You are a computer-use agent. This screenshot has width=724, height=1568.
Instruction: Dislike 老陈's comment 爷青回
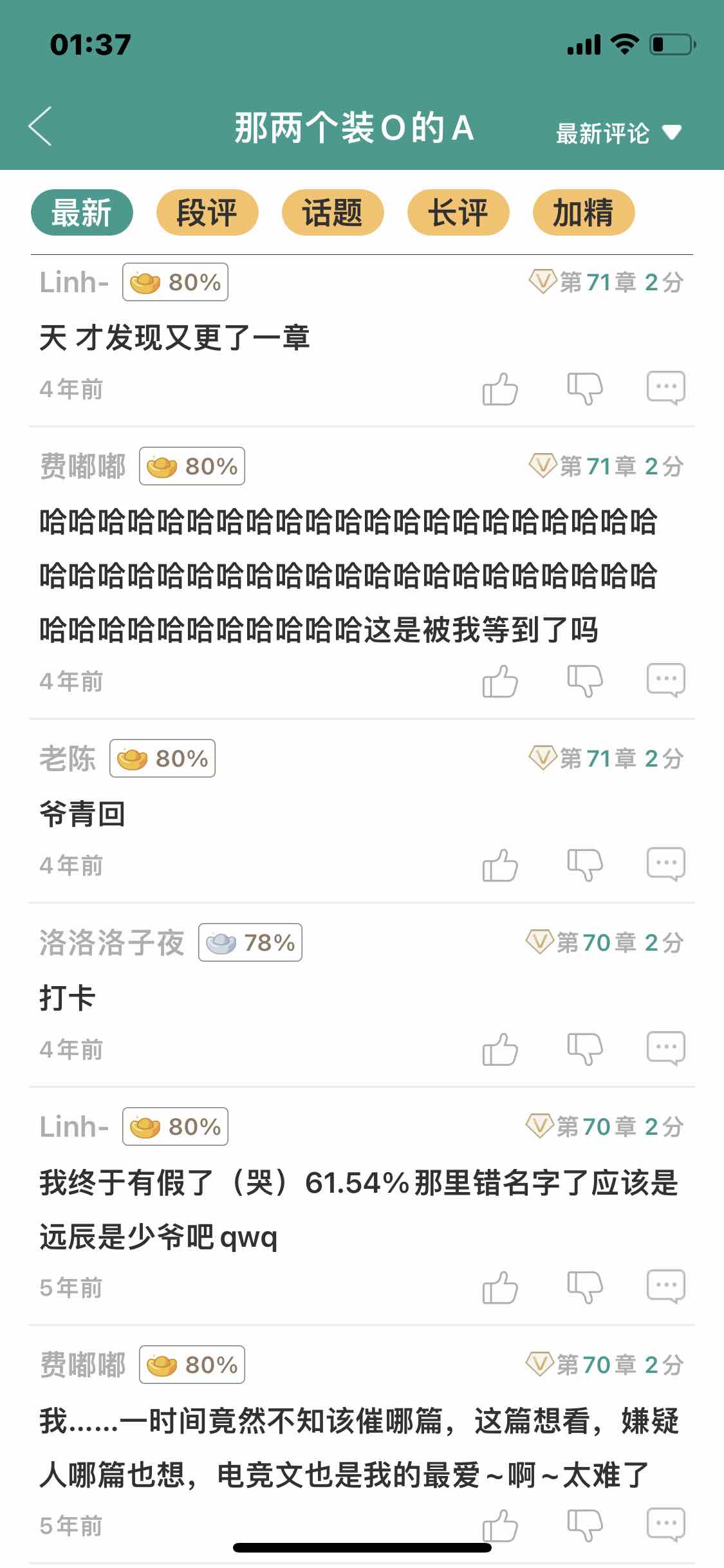[584, 865]
